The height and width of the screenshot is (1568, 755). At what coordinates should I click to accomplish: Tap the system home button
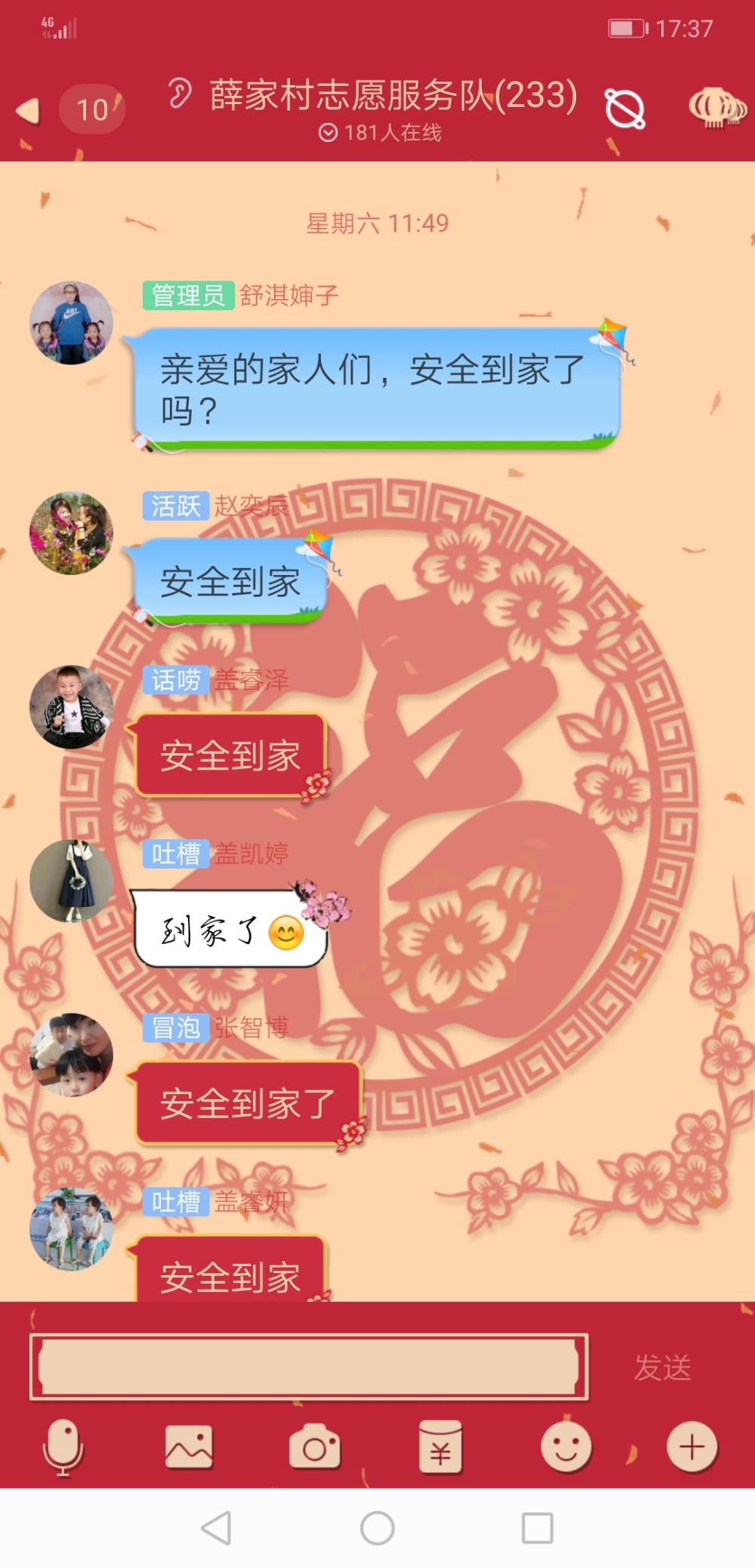377,1528
